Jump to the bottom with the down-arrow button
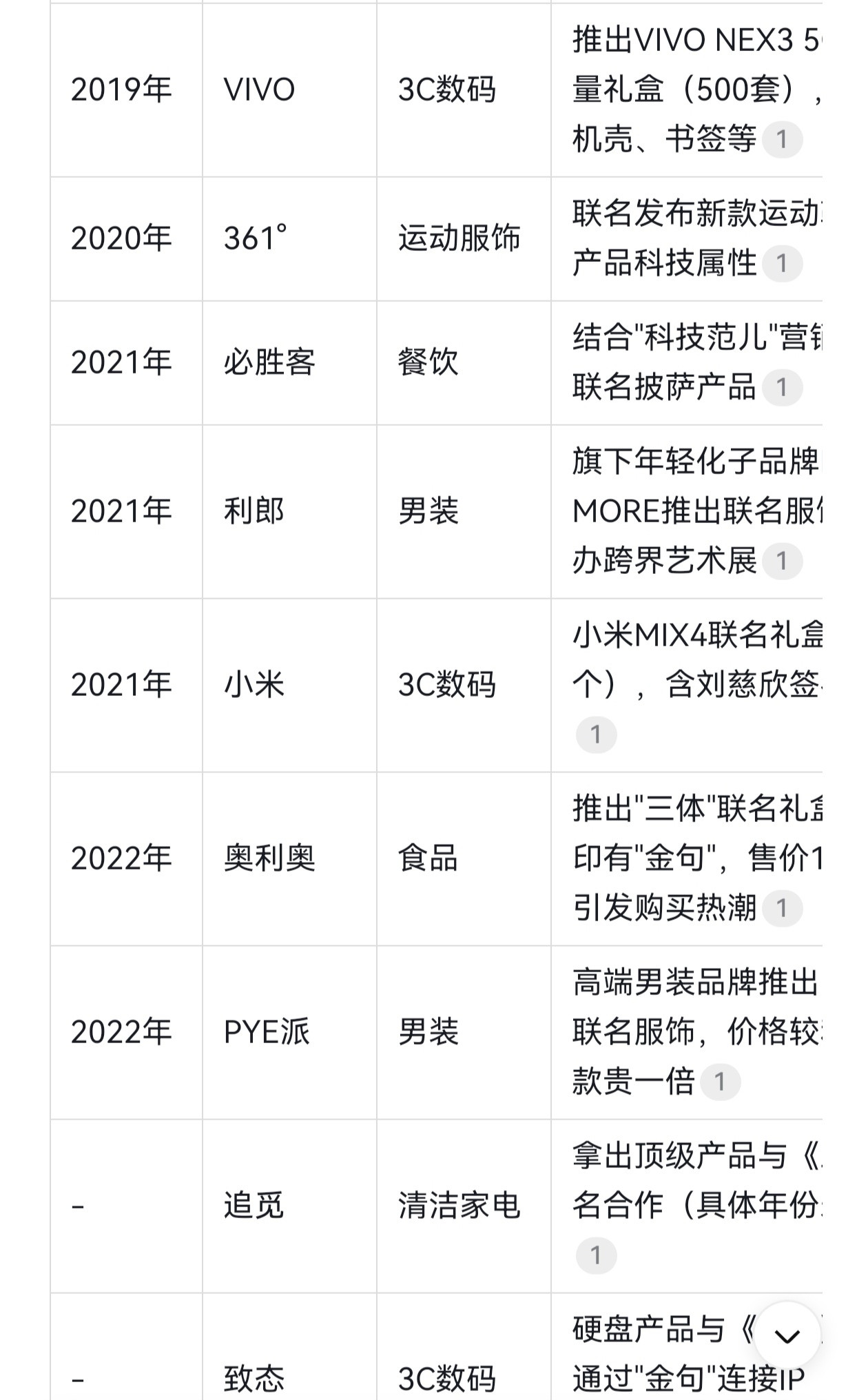 pos(787,1337)
